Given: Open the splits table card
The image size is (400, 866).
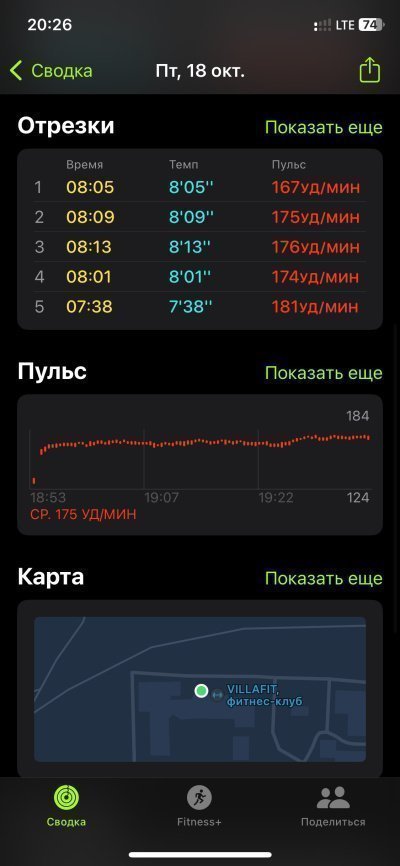Looking at the screenshot, I should point(200,239).
